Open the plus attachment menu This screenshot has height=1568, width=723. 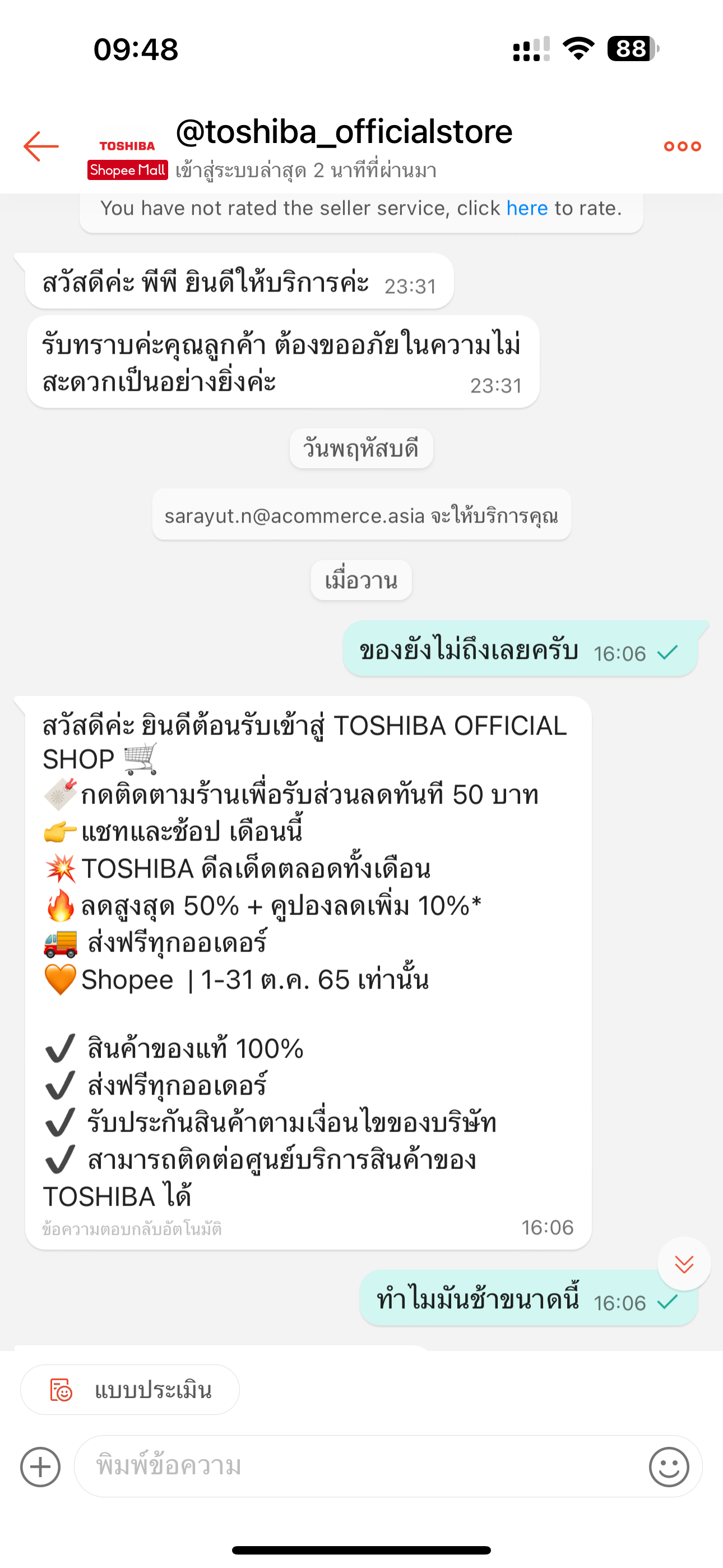(40, 1467)
